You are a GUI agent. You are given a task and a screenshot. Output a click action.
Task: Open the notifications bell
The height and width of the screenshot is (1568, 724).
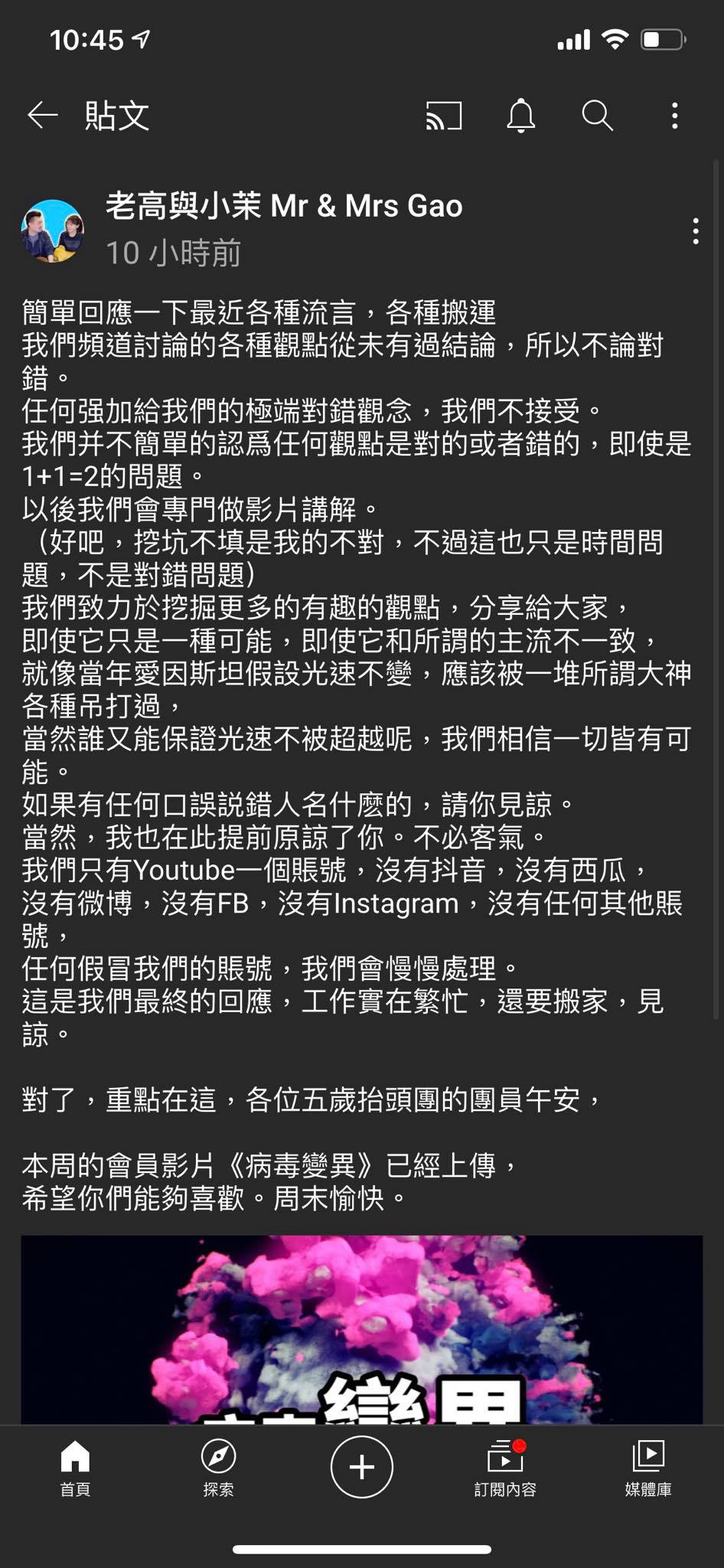pos(521,116)
